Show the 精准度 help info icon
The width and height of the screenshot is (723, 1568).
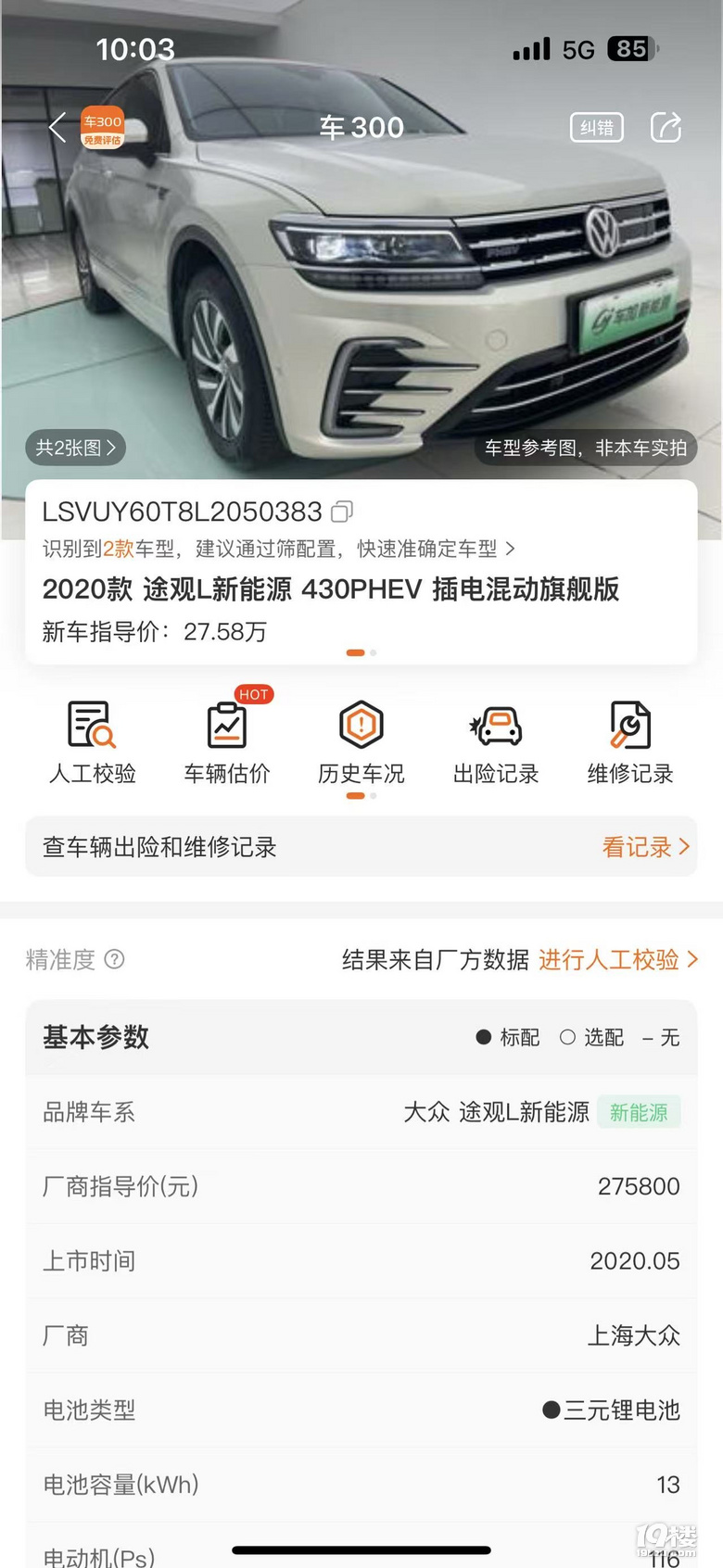pos(114,959)
